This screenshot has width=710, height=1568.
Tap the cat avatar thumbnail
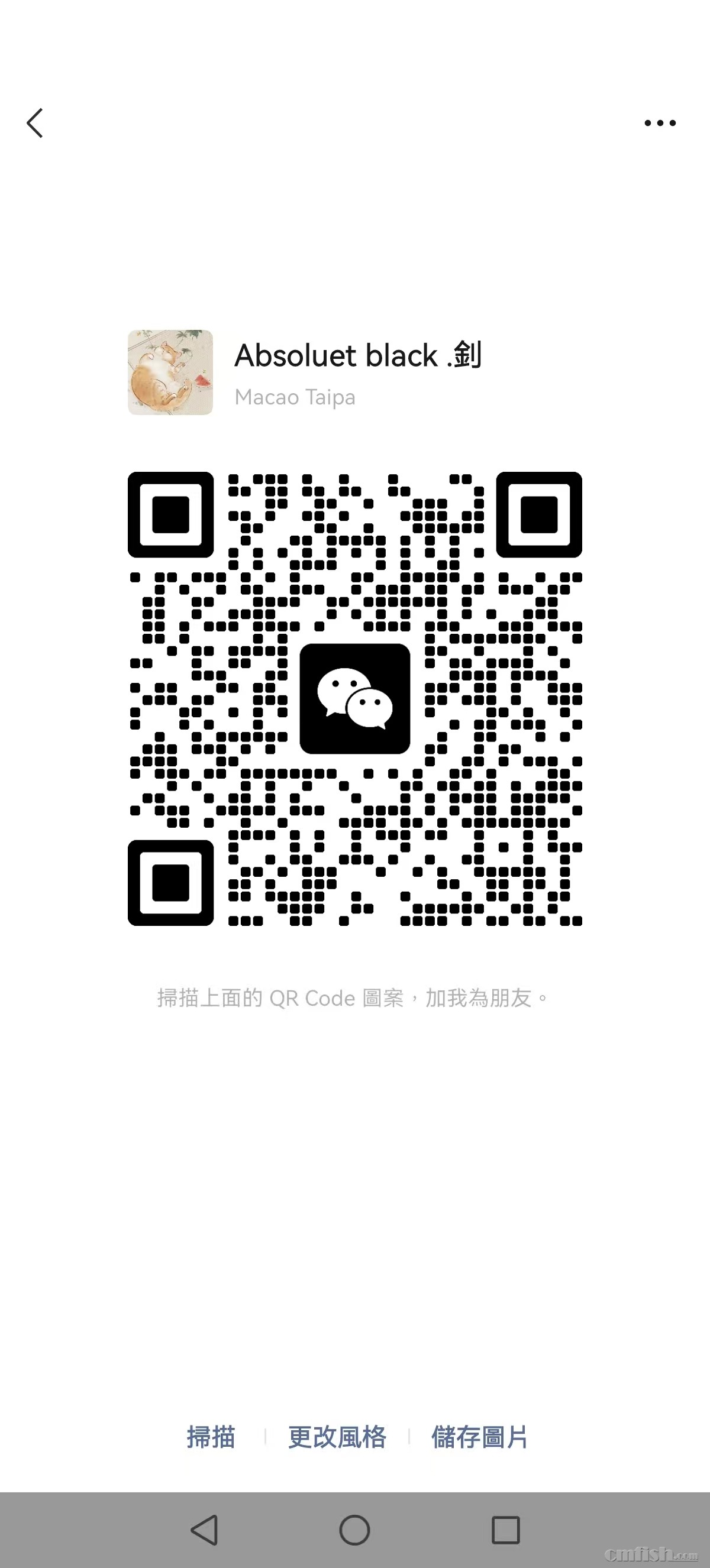point(170,375)
